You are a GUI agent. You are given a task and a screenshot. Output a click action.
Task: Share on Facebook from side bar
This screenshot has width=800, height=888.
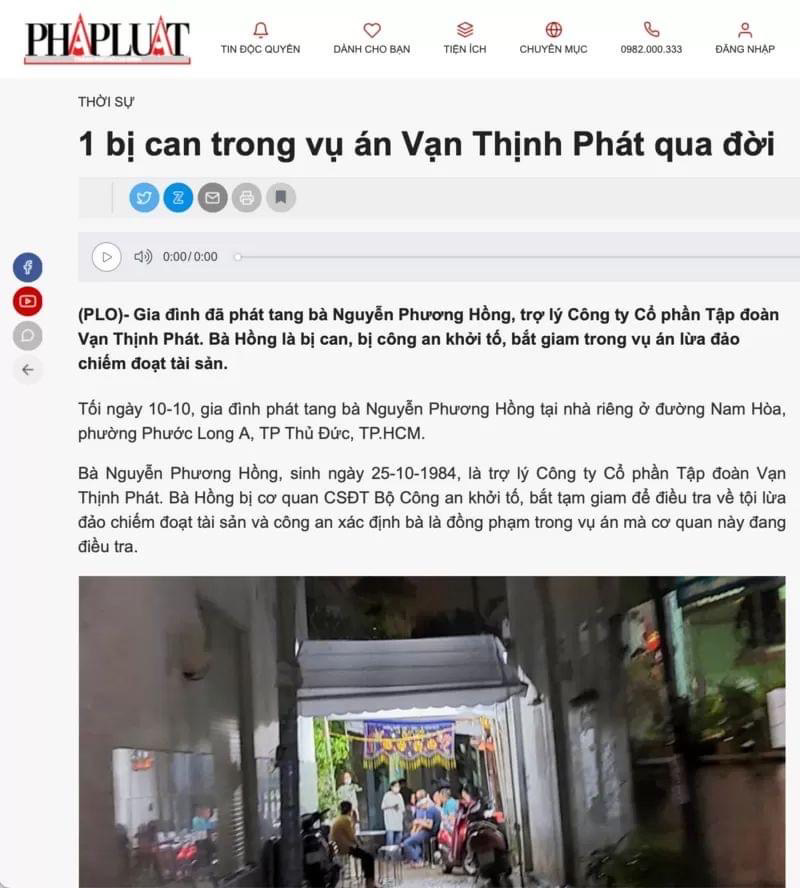point(28,267)
